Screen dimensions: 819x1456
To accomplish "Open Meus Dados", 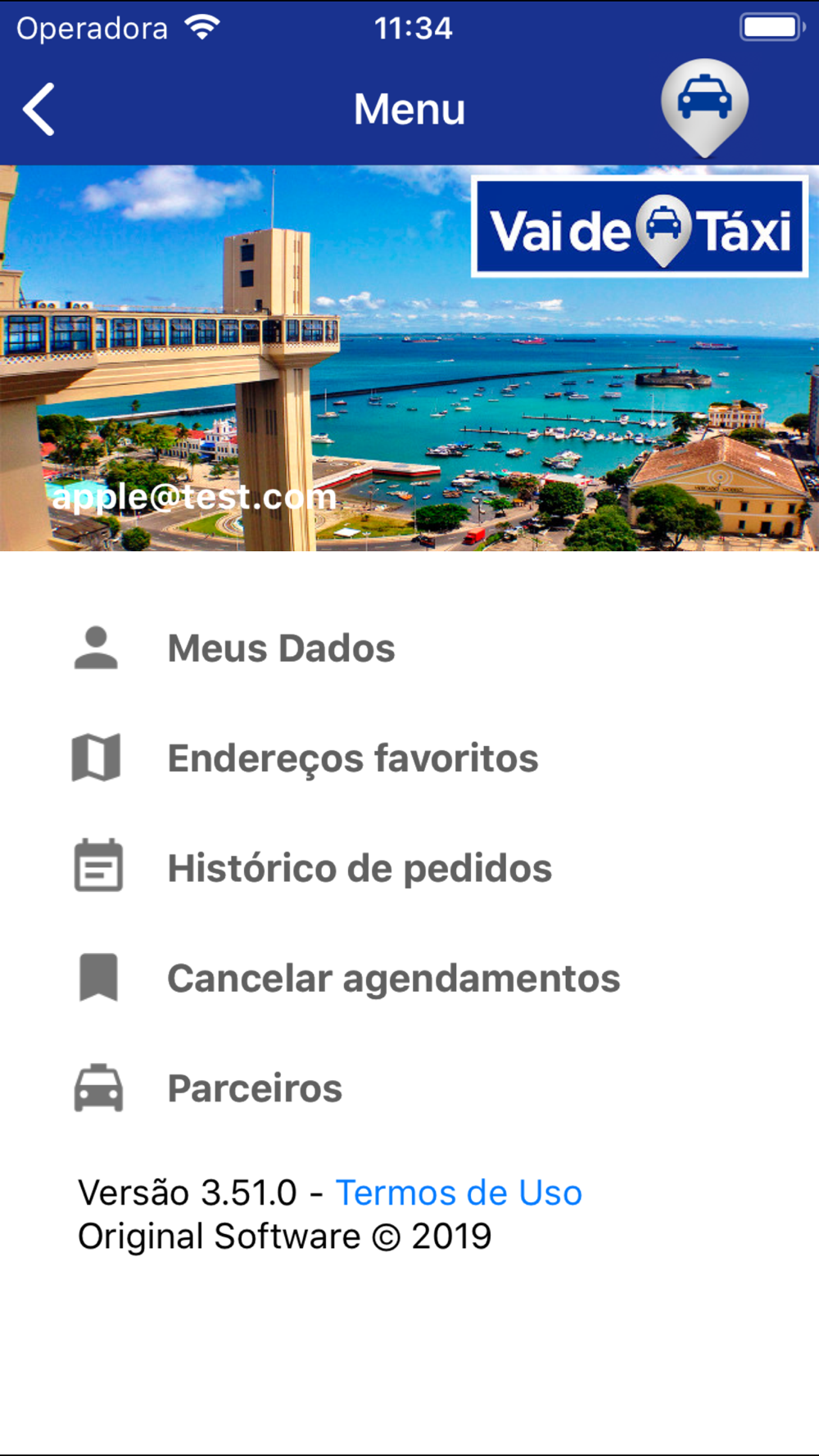I will (409, 649).
